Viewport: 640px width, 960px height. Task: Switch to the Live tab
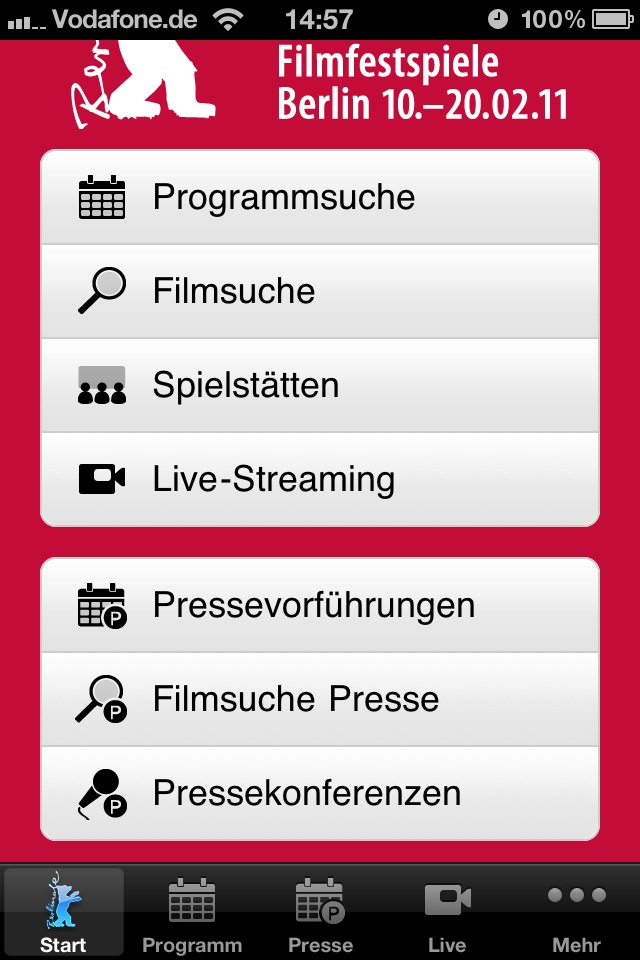[x=447, y=912]
